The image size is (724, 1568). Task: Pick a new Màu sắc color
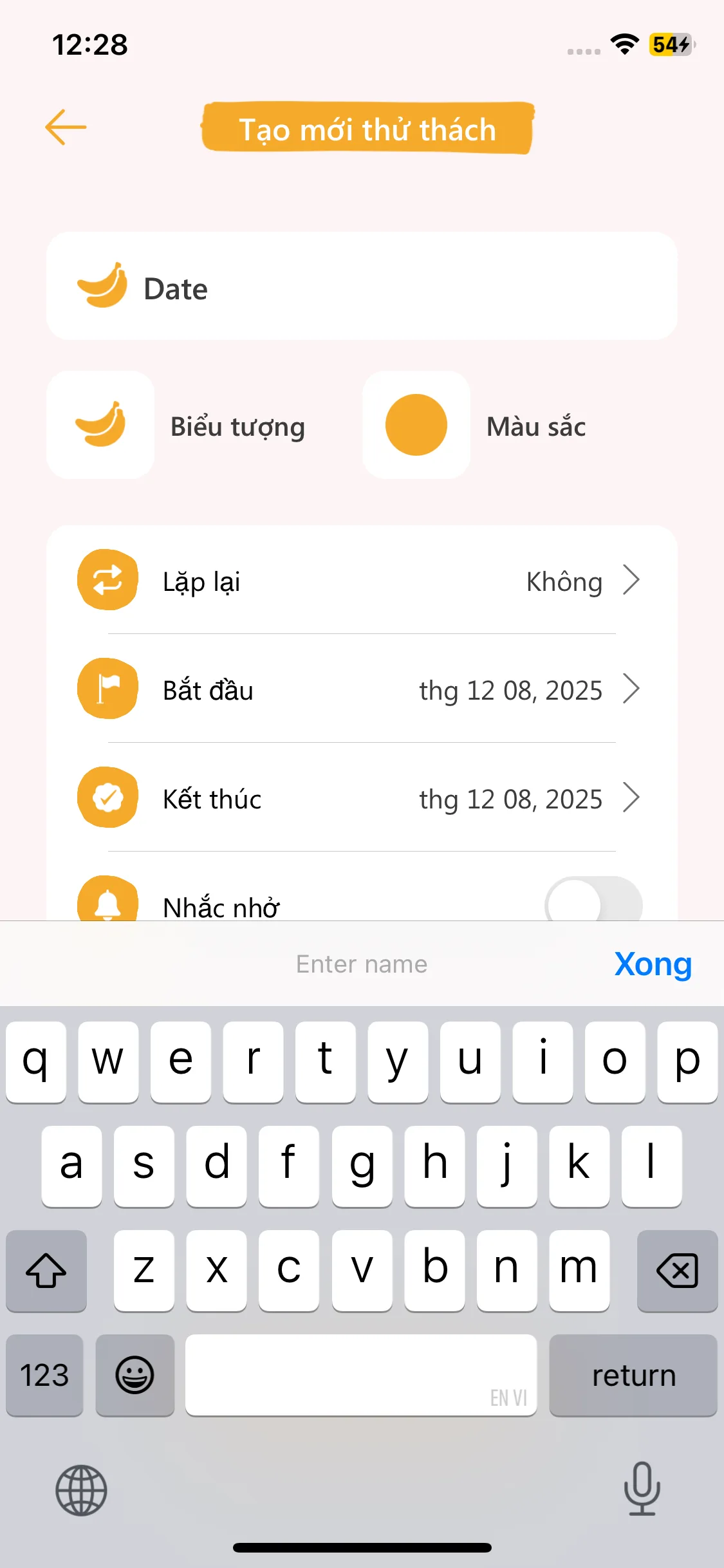click(416, 425)
